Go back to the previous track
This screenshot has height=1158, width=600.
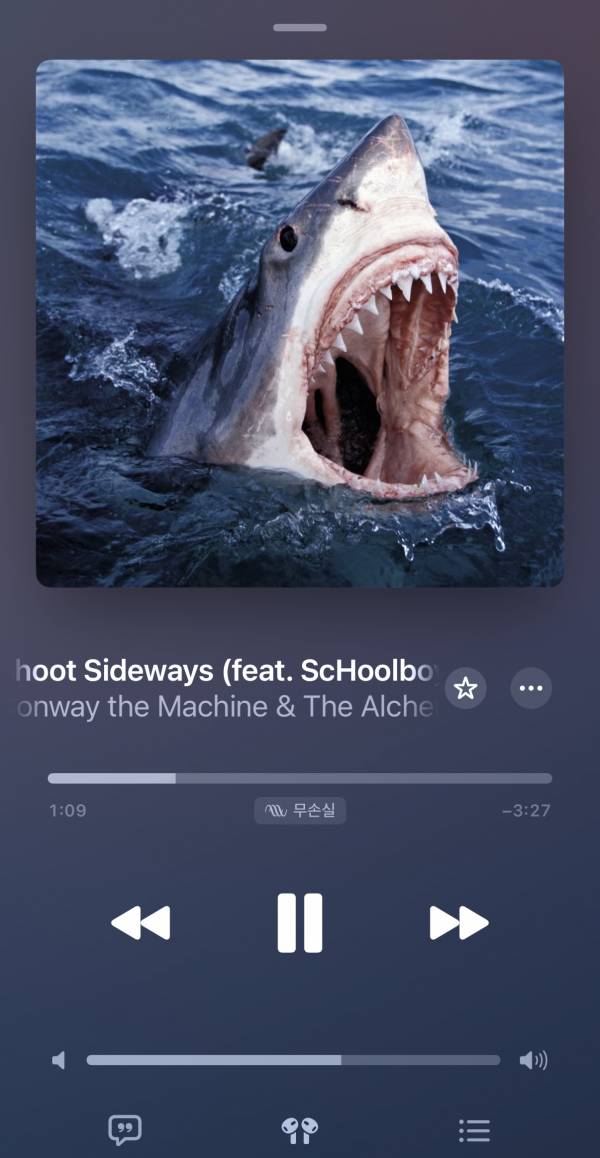140,922
